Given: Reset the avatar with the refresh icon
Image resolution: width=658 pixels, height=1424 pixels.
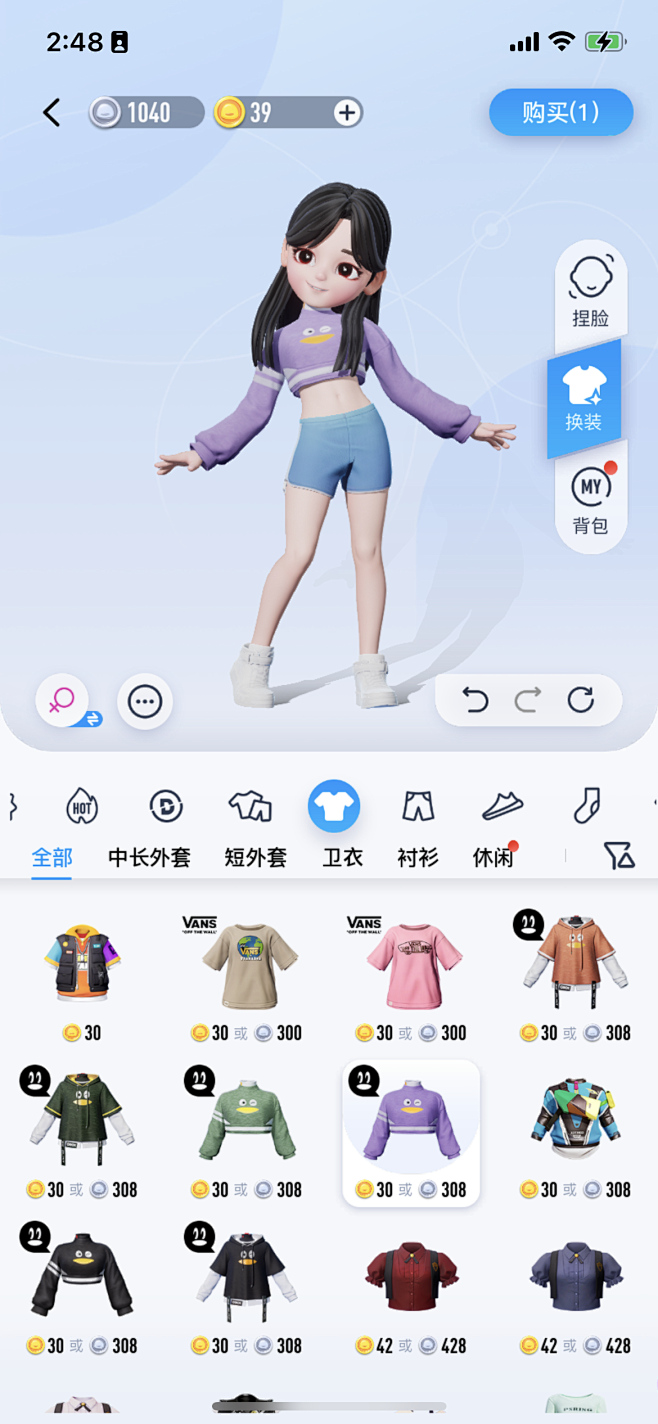Looking at the screenshot, I should coord(581,700).
